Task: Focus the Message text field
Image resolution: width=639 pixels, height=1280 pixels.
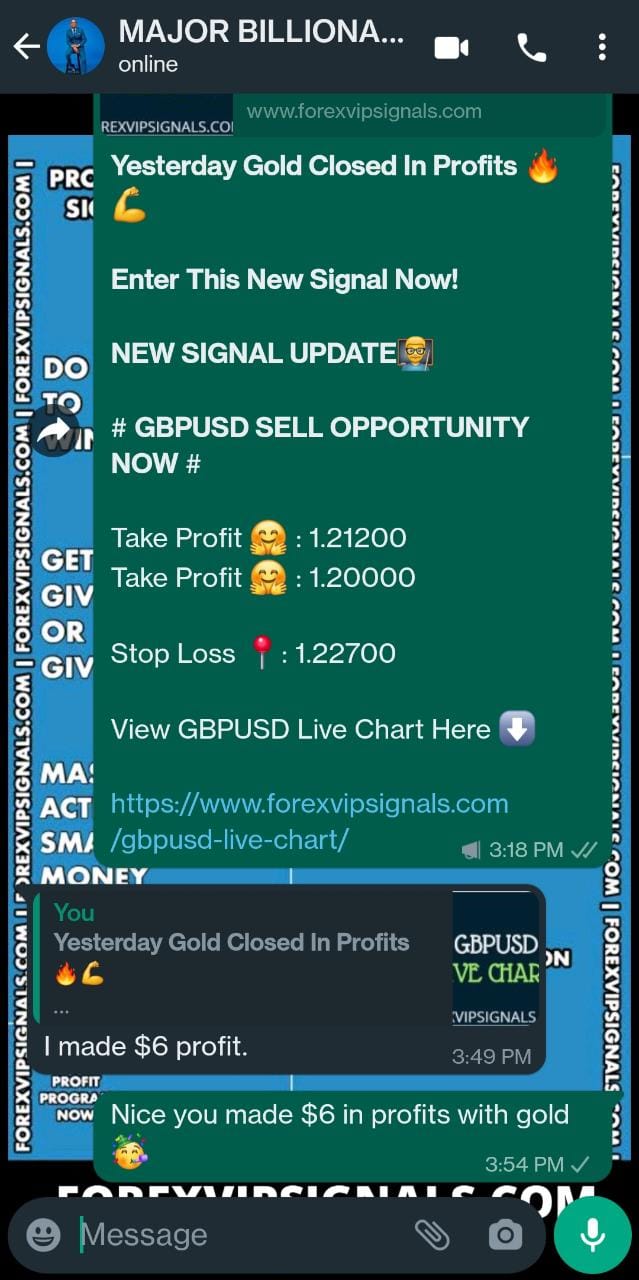Action: (240, 1235)
